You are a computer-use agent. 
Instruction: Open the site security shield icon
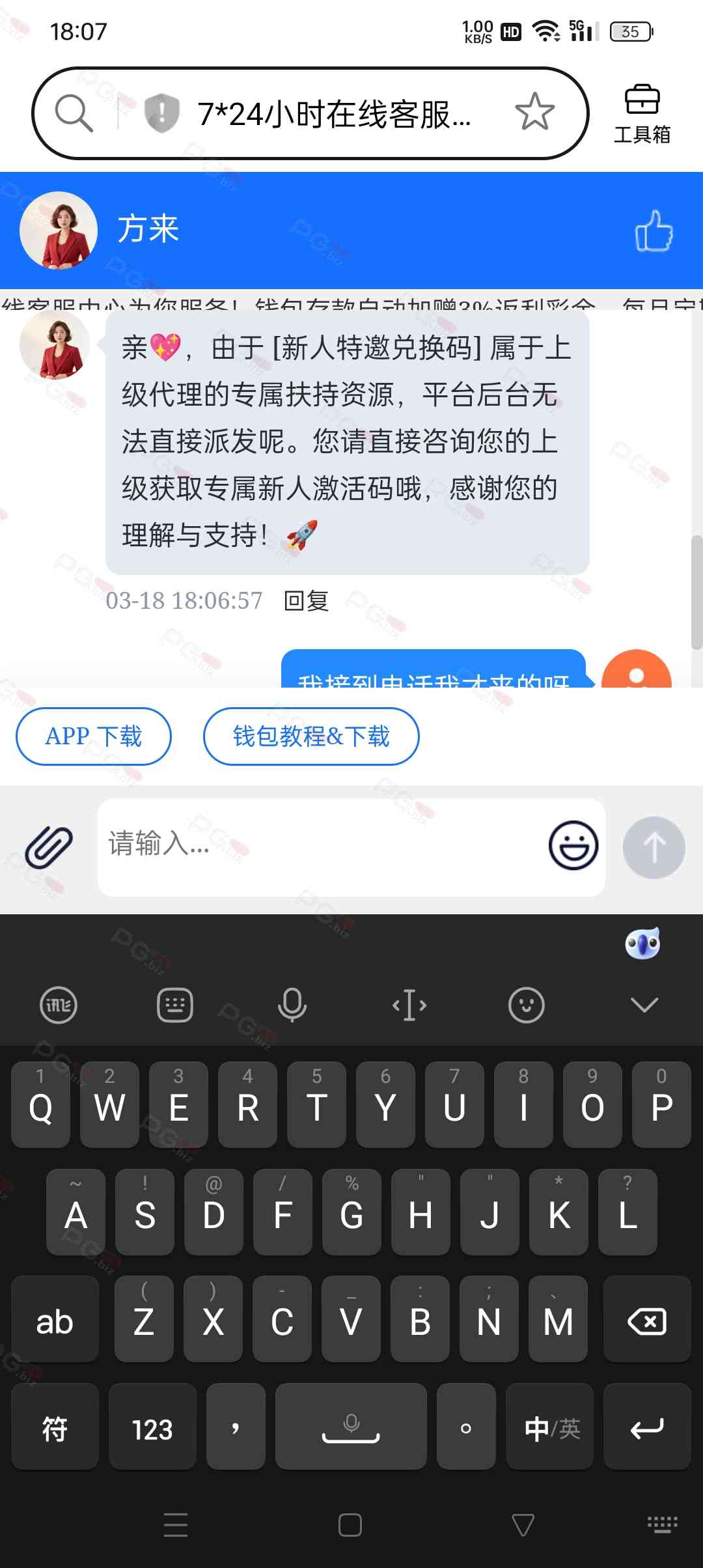161,113
